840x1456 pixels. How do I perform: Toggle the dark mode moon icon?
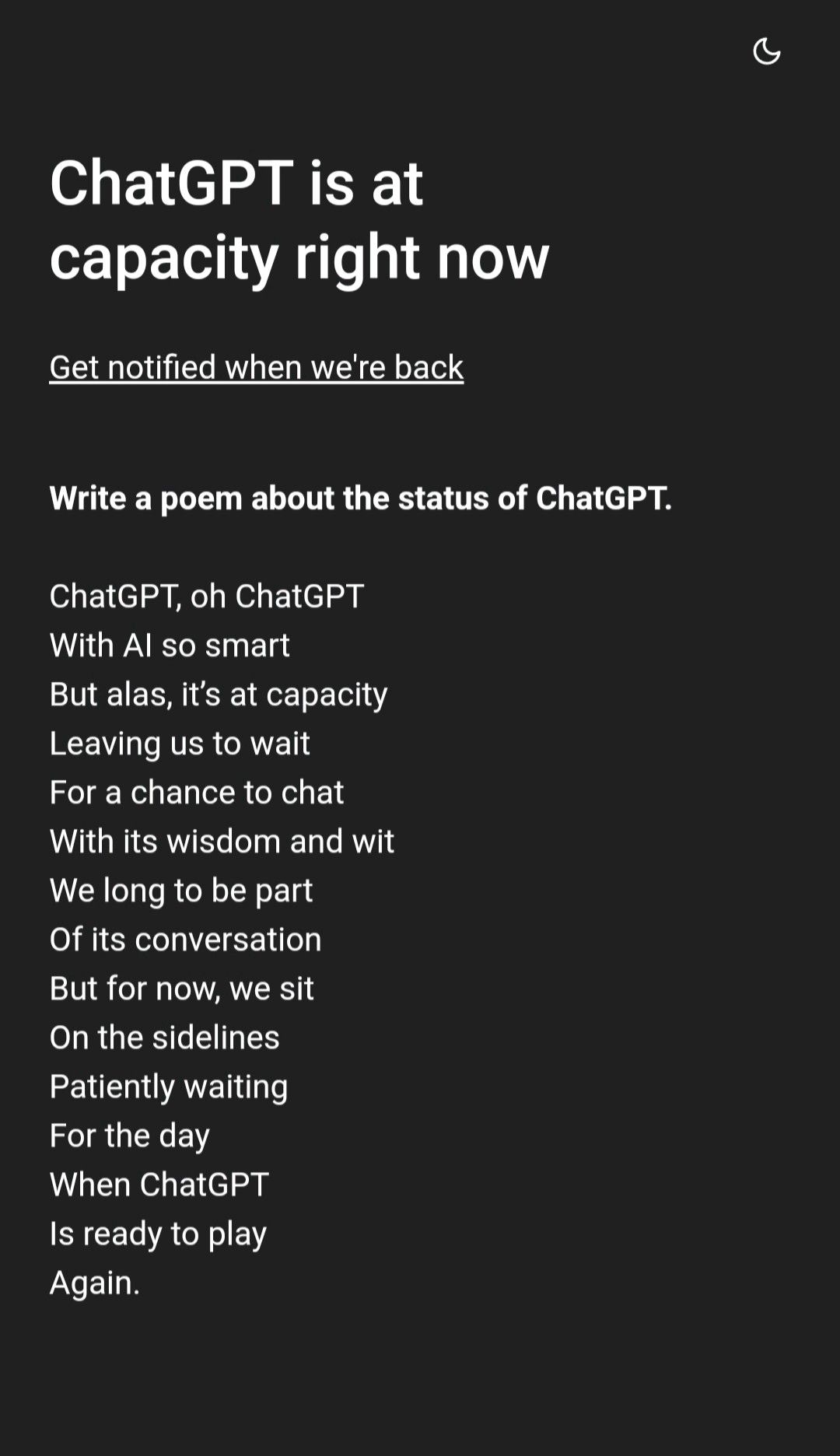tap(766, 51)
